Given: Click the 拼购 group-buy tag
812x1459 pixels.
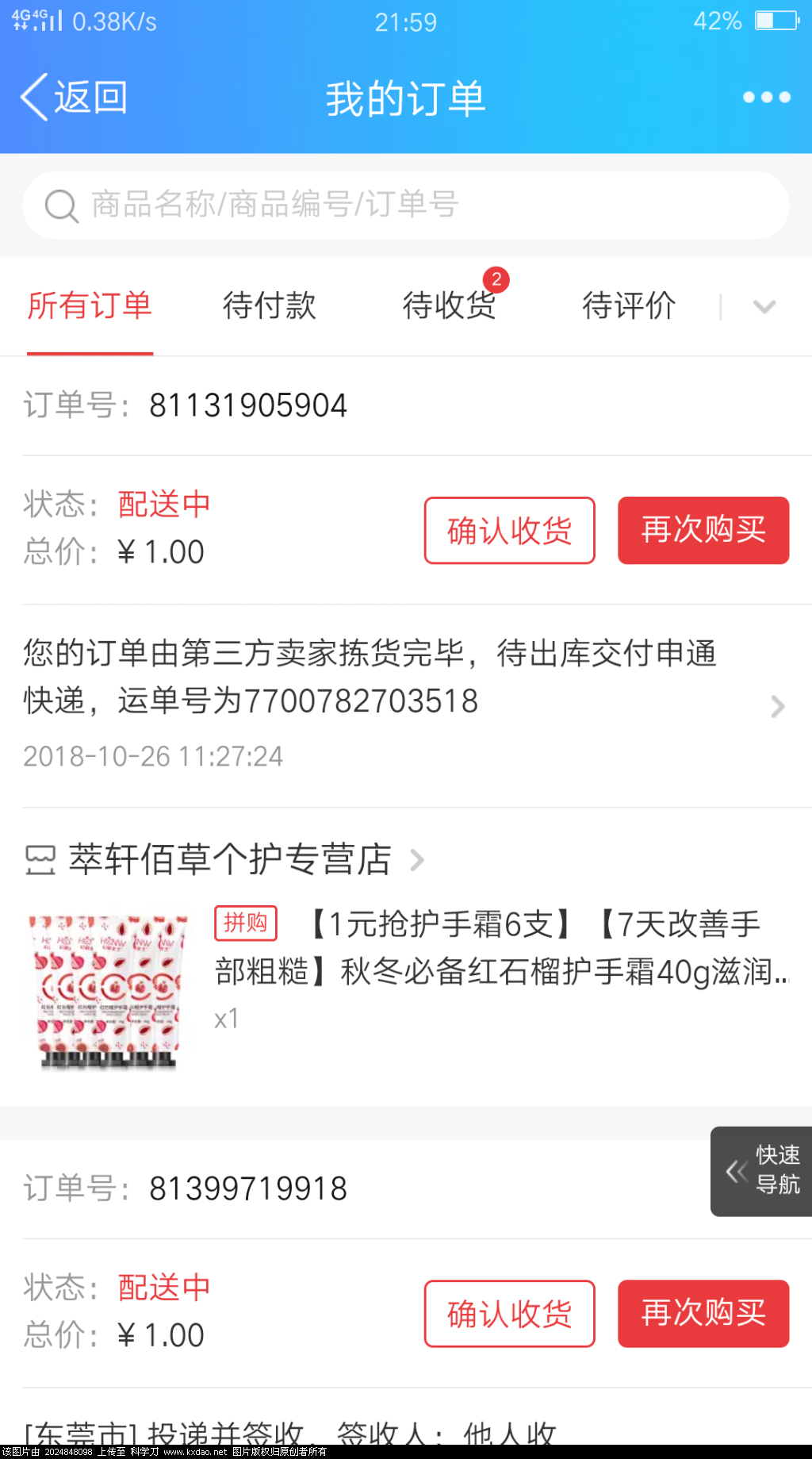Looking at the screenshot, I should tap(245, 923).
